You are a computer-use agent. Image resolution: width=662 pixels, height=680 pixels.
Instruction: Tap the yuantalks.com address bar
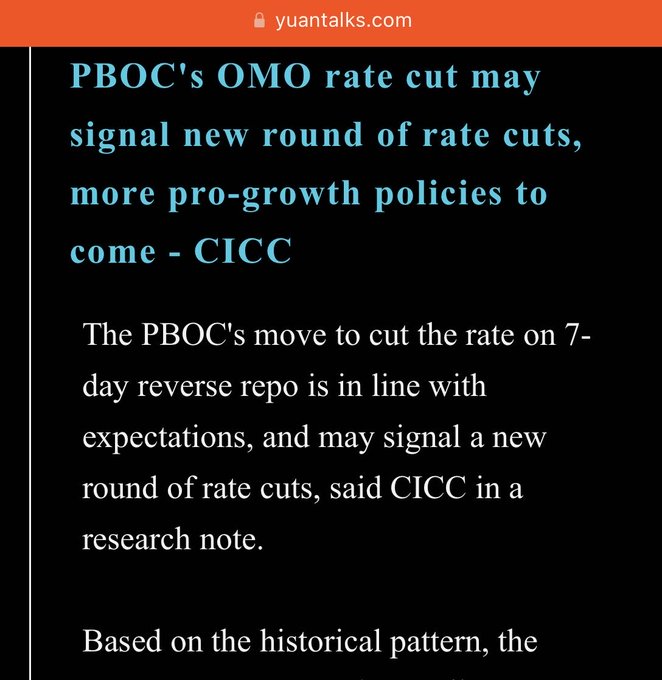pyautogui.click(x=331, y=20)
